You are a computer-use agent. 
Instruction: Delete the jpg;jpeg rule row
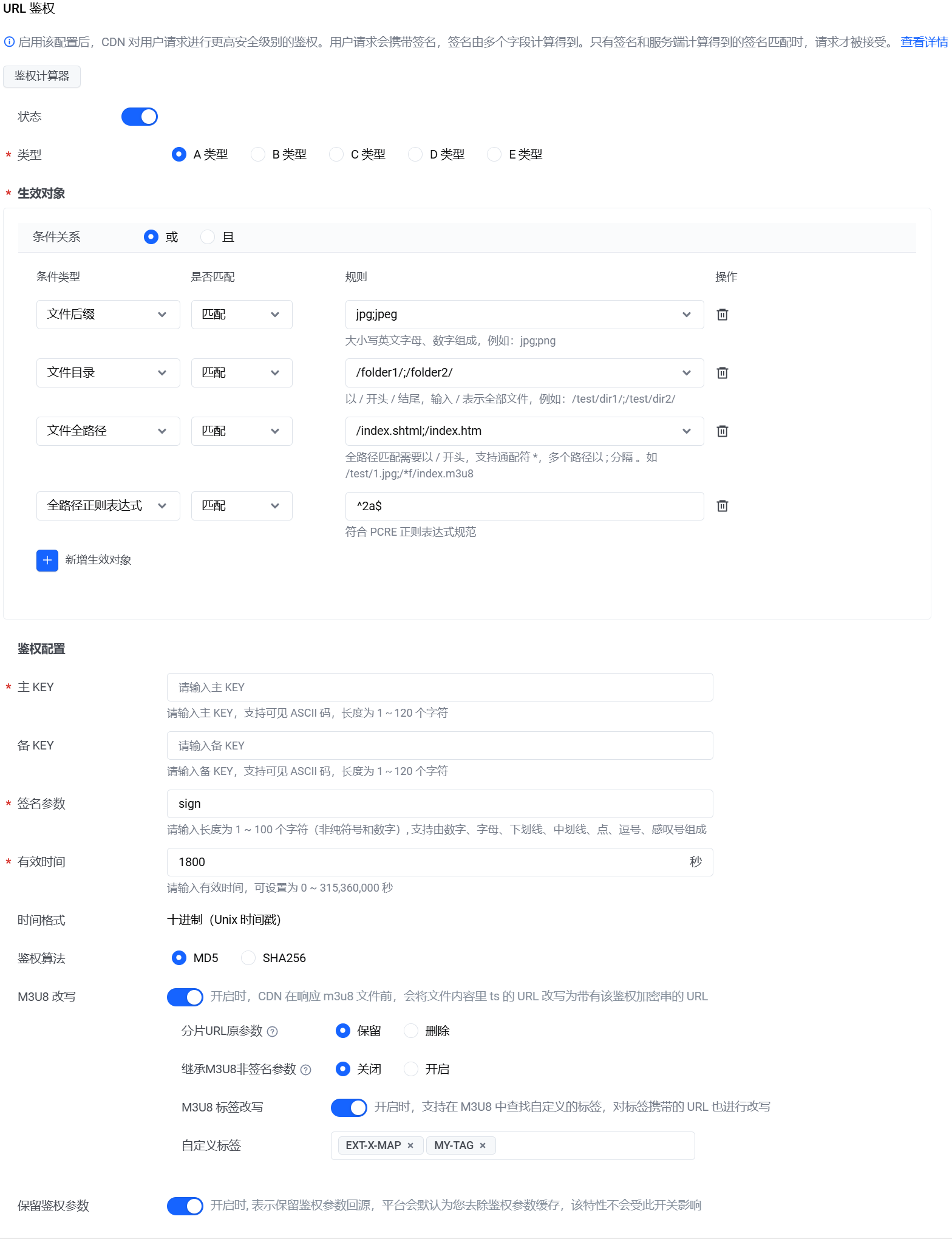pos(722,315)
